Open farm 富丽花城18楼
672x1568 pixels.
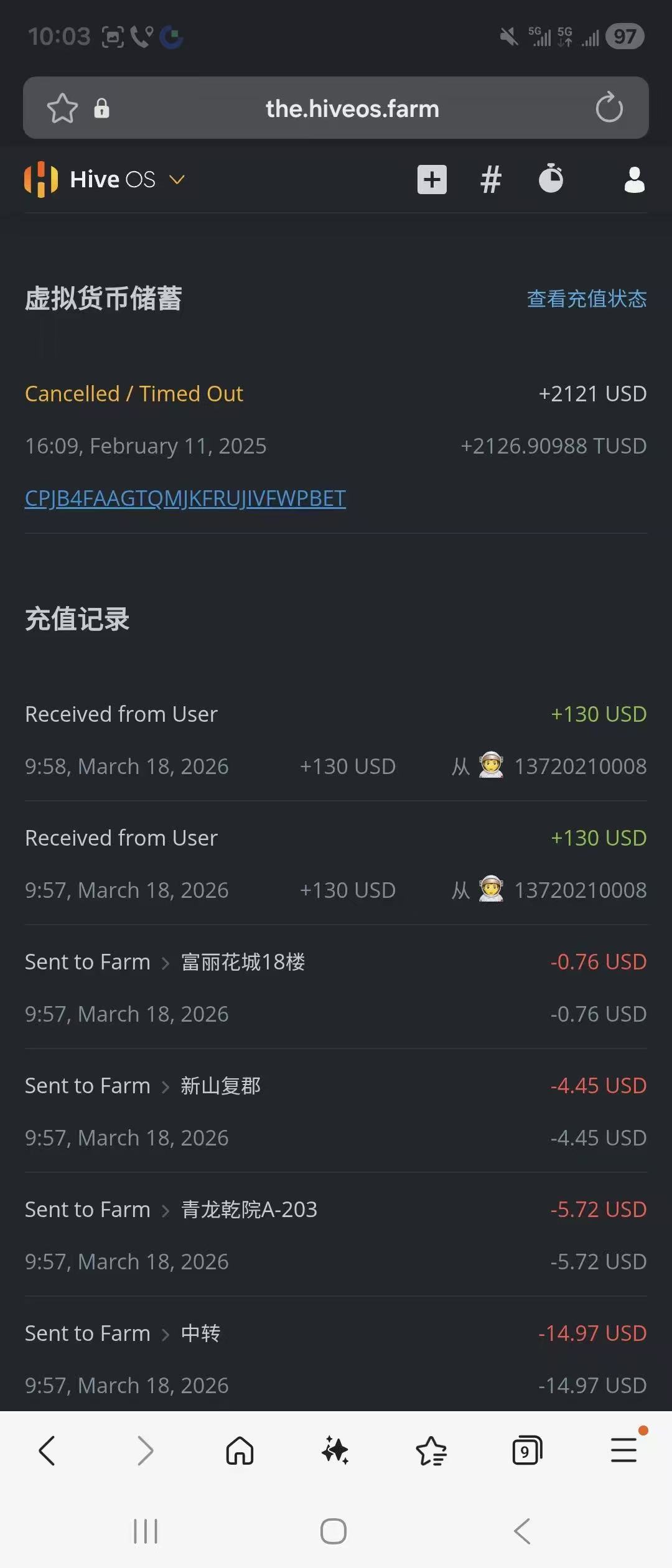pyautogui.click(x=243, y=962)
